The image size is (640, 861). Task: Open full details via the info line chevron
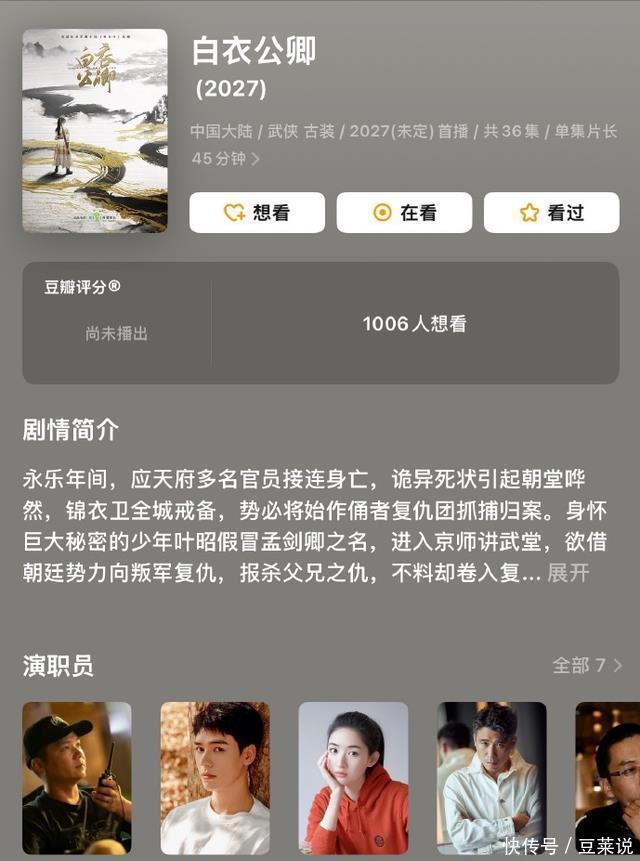[x=256, y=159]
